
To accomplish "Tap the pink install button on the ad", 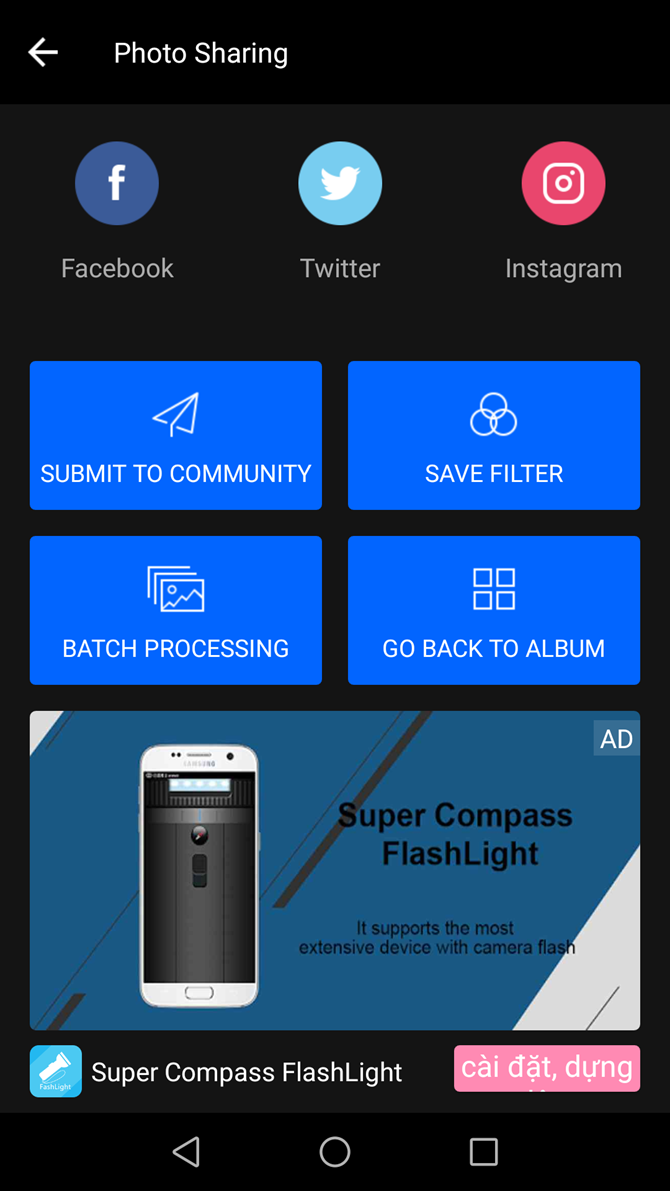I will click(547, 1069).
